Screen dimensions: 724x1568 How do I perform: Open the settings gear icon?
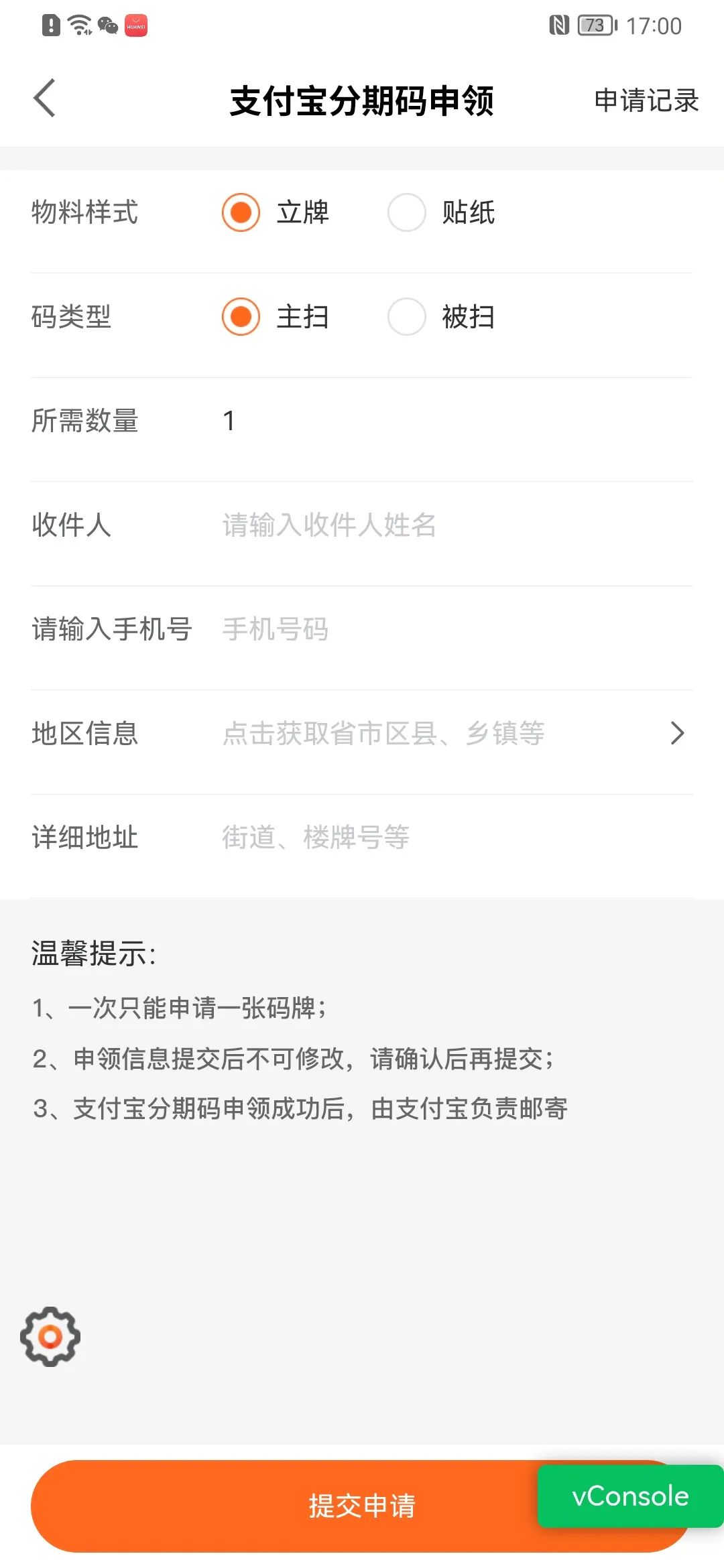(x=50, y=1336)
